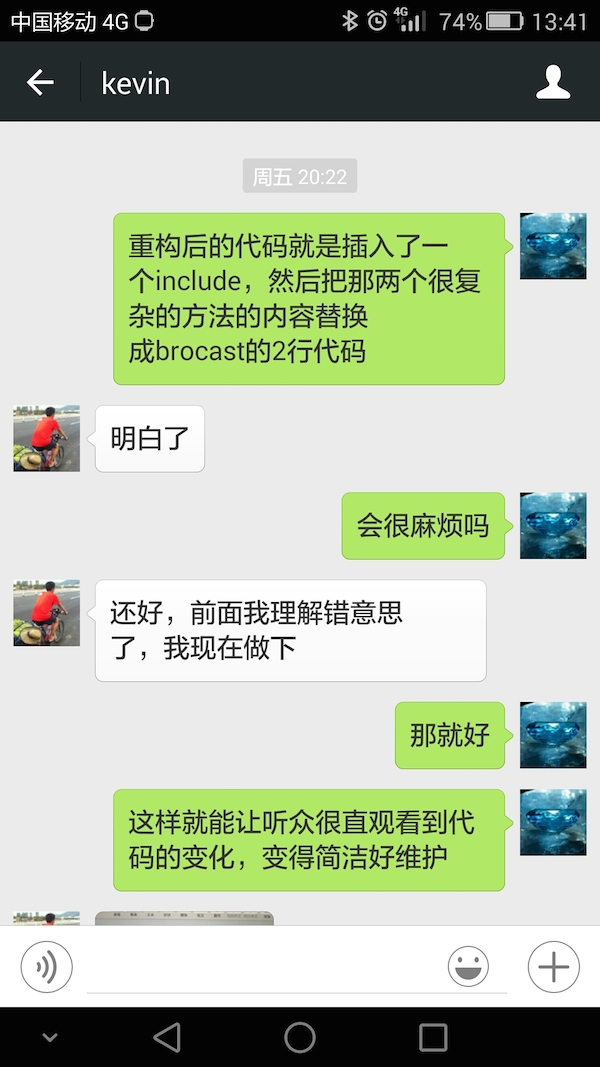The width and height of the screenshot is (600, 1067).
Task: Tap kevin's avatar beside 还好，前面我理解错意思了
Action: pos(46,612)
